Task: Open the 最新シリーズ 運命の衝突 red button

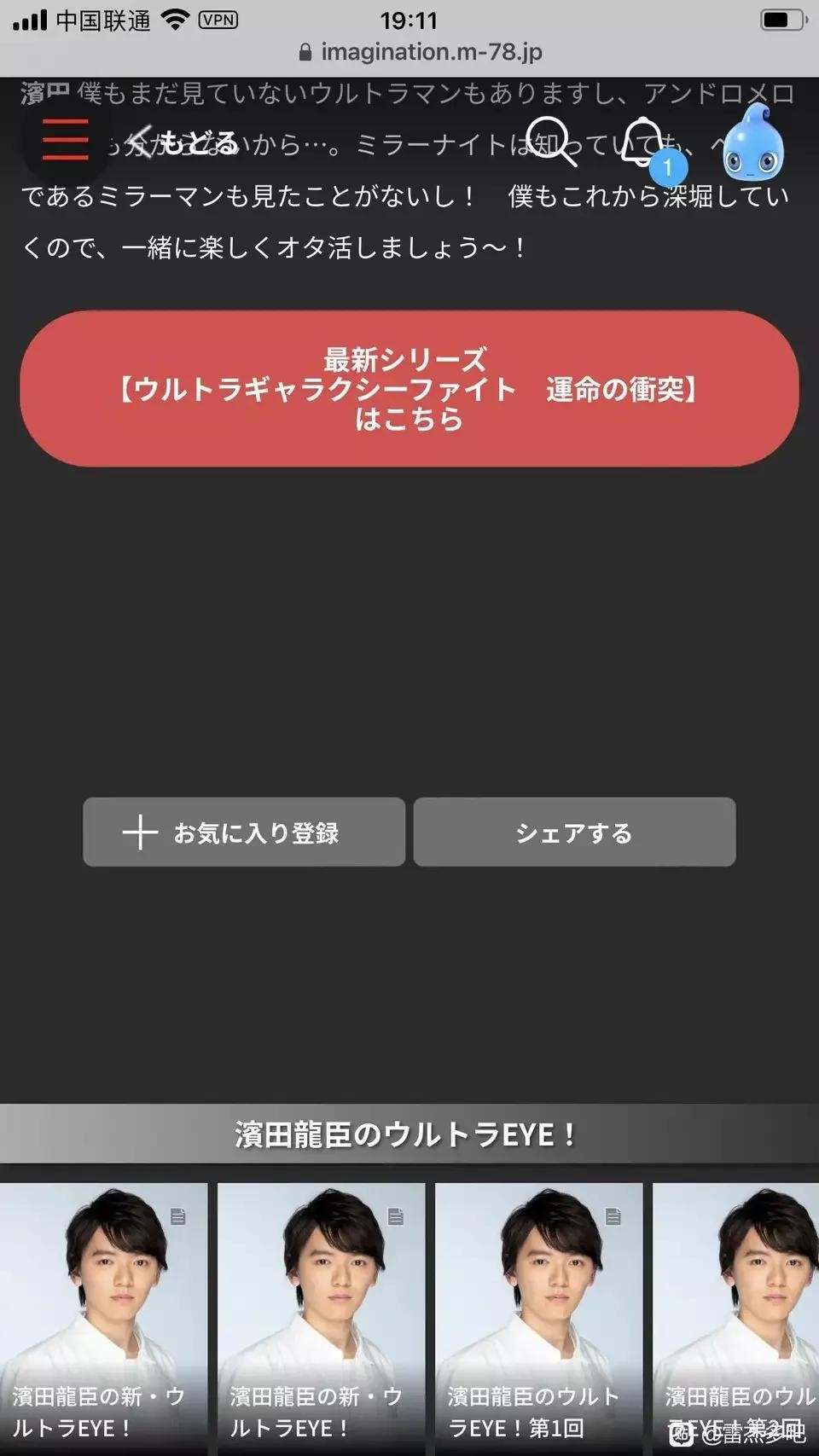Action: click(409, 389)
